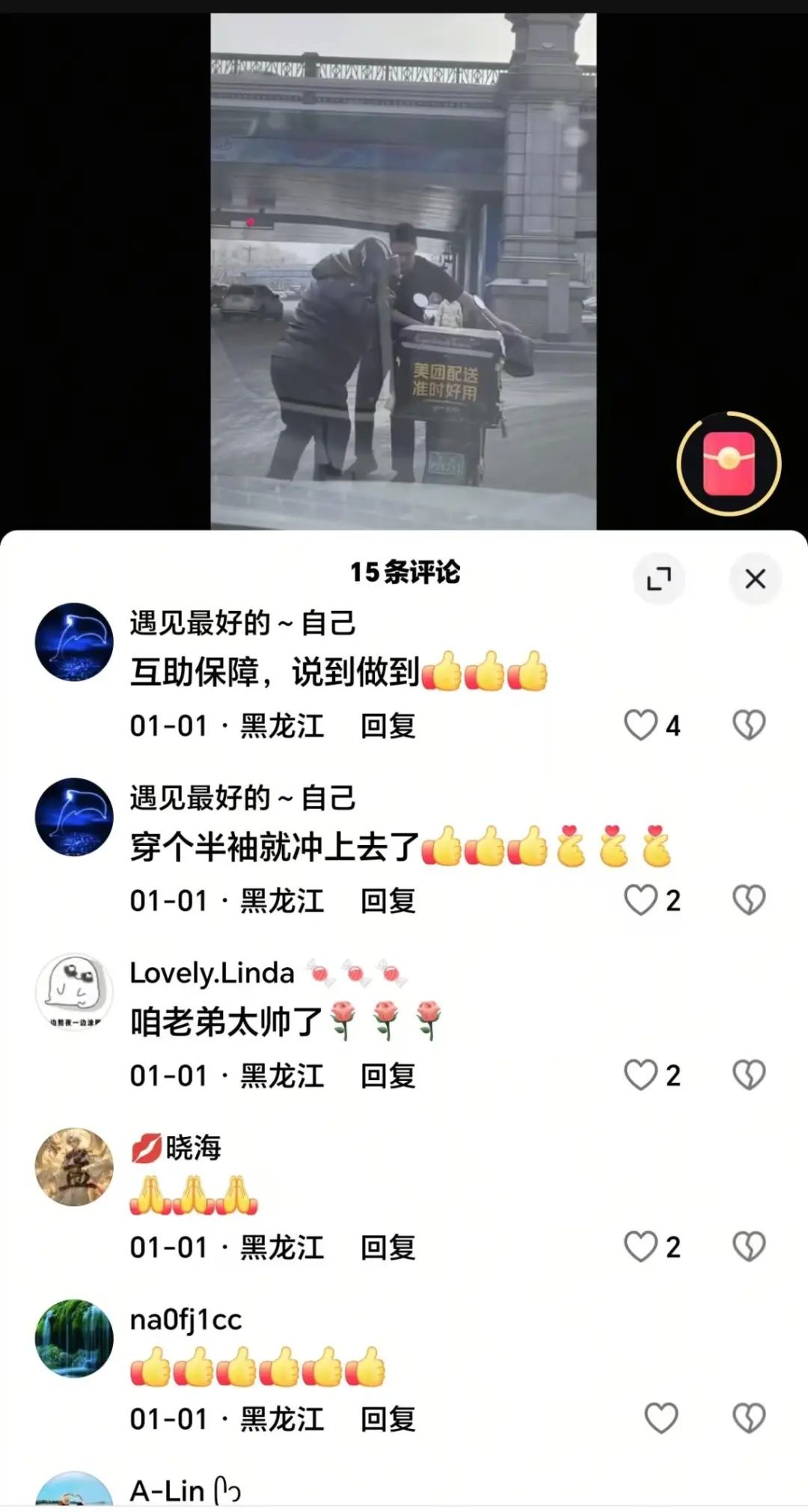The image size is (808, 1512).
Task: Like the comment "穿个半袖就冲上去了"
Action: coord(640,900)
